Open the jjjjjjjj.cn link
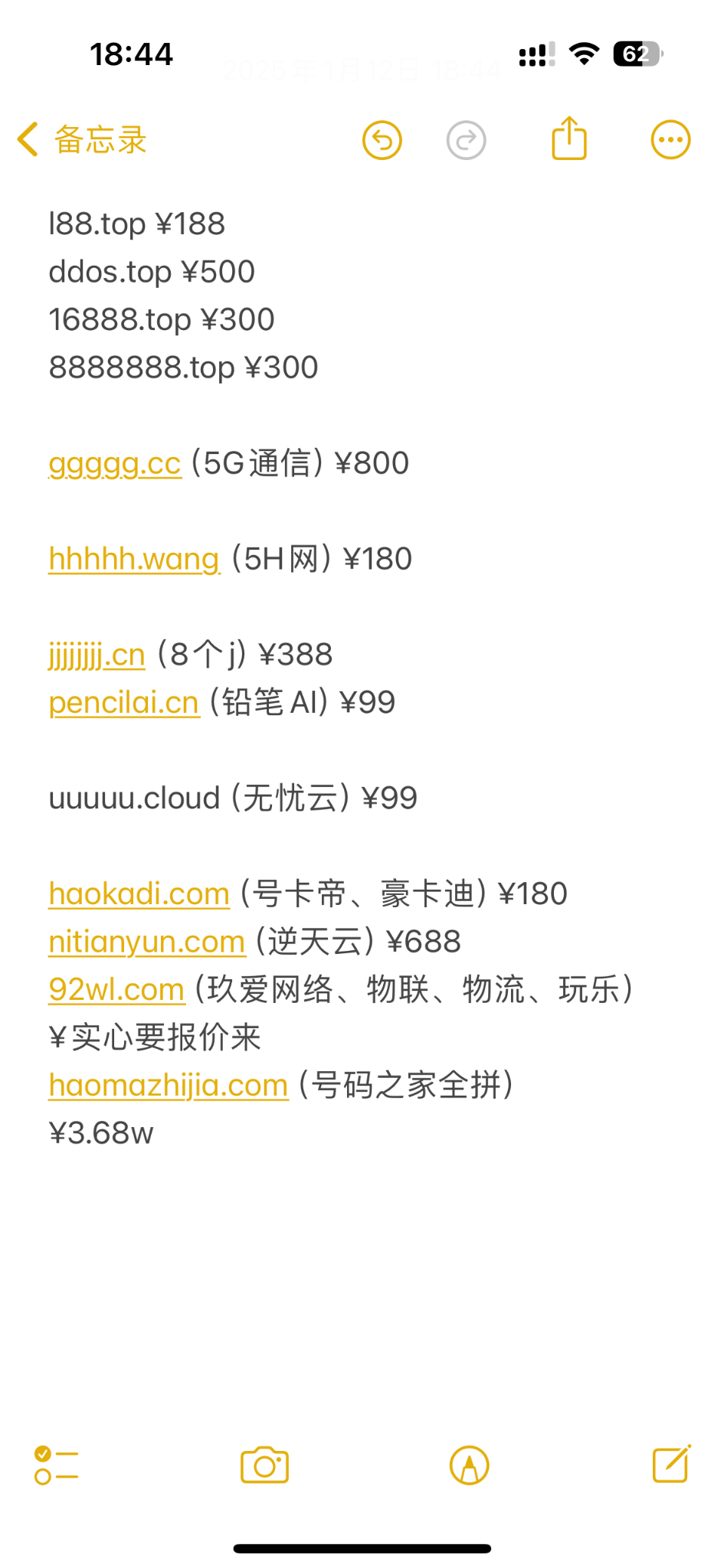The height and width of the screenshot is (1568, 724). pyautogui.click(x=97, y=655)
